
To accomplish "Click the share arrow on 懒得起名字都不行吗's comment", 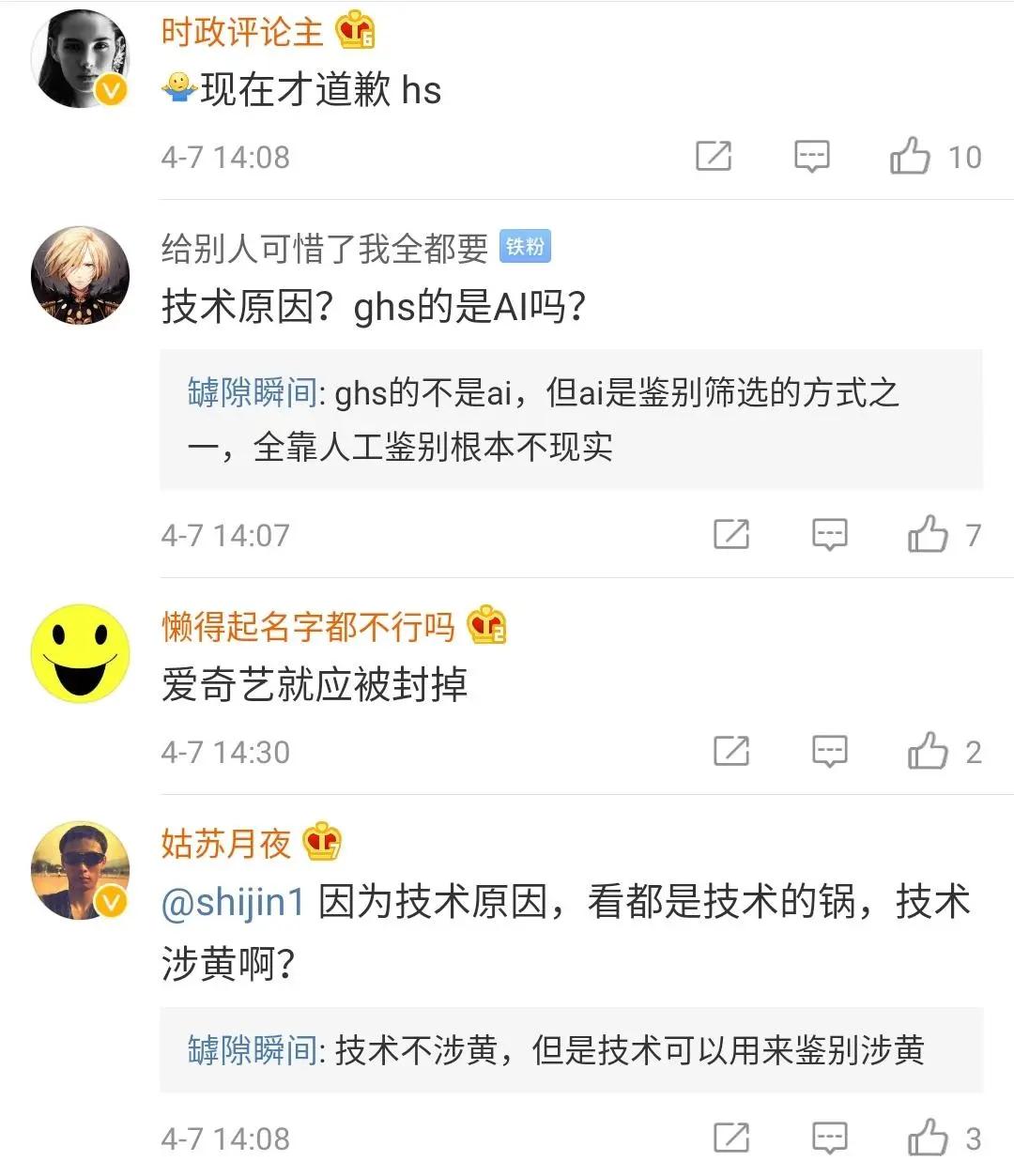I will (x=731, y=751).
